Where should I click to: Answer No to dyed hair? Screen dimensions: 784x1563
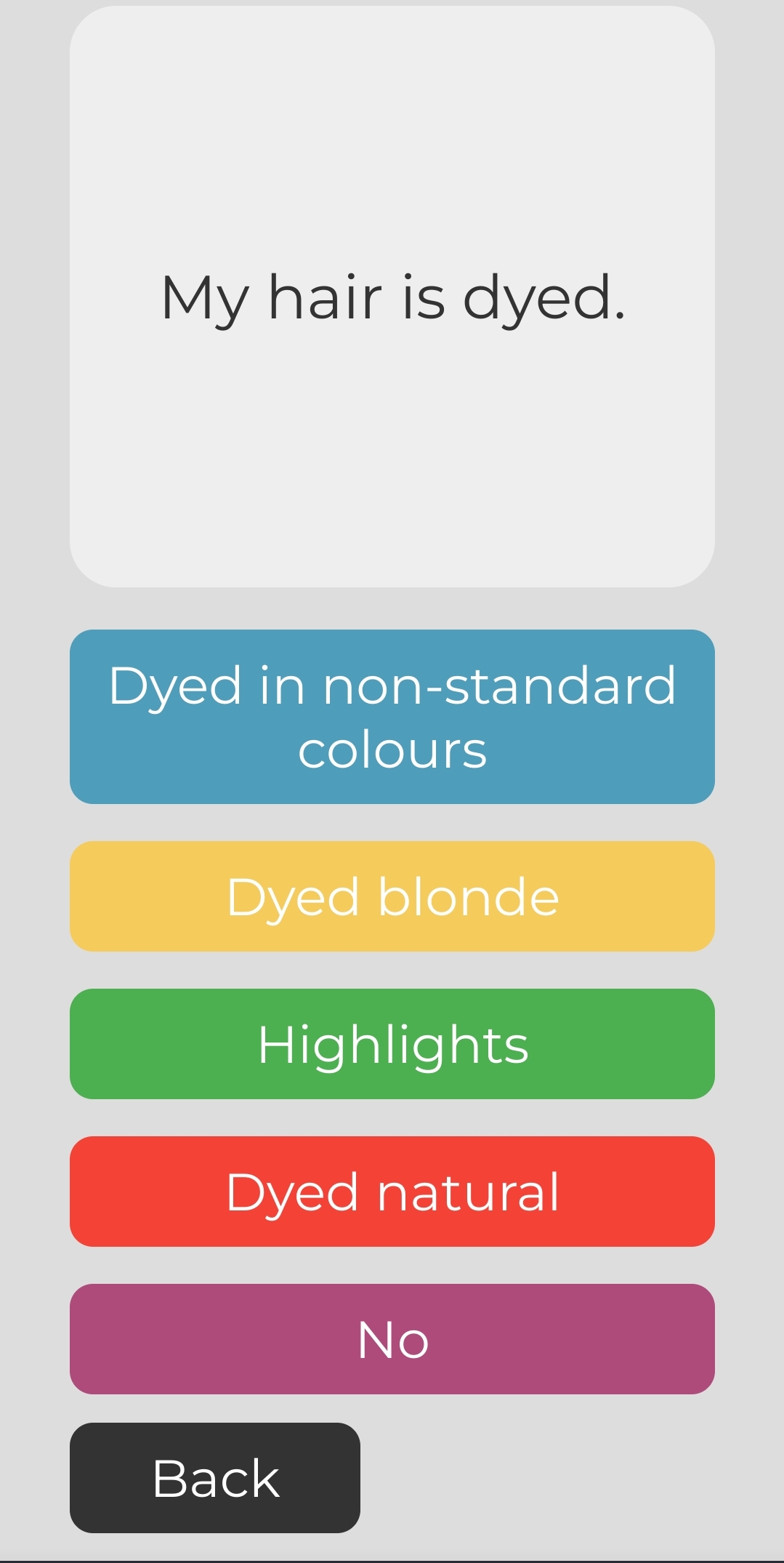click(x=392, y=1339)
